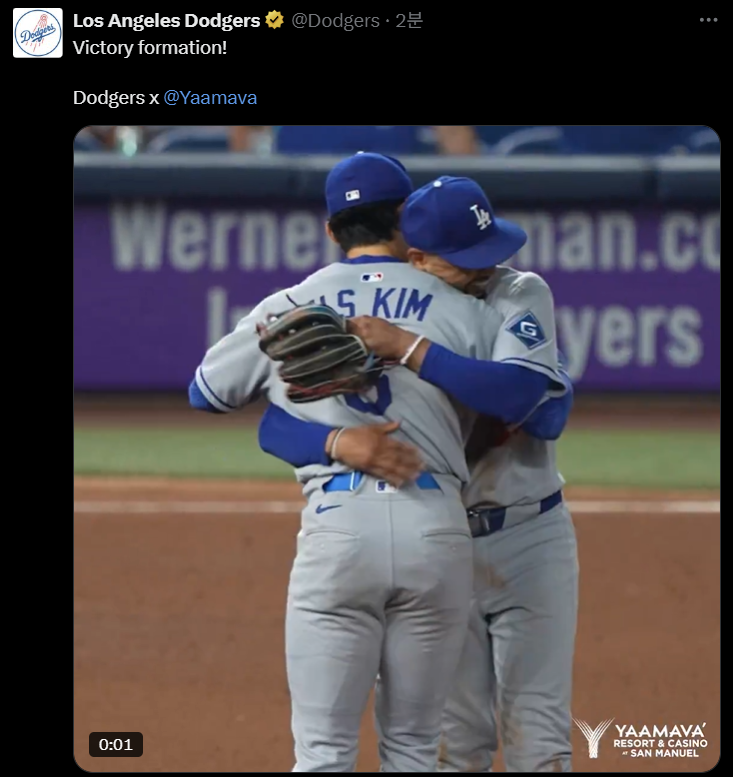
Task: Open the Dodgers profile avatar
Action: tap(37, 33)
